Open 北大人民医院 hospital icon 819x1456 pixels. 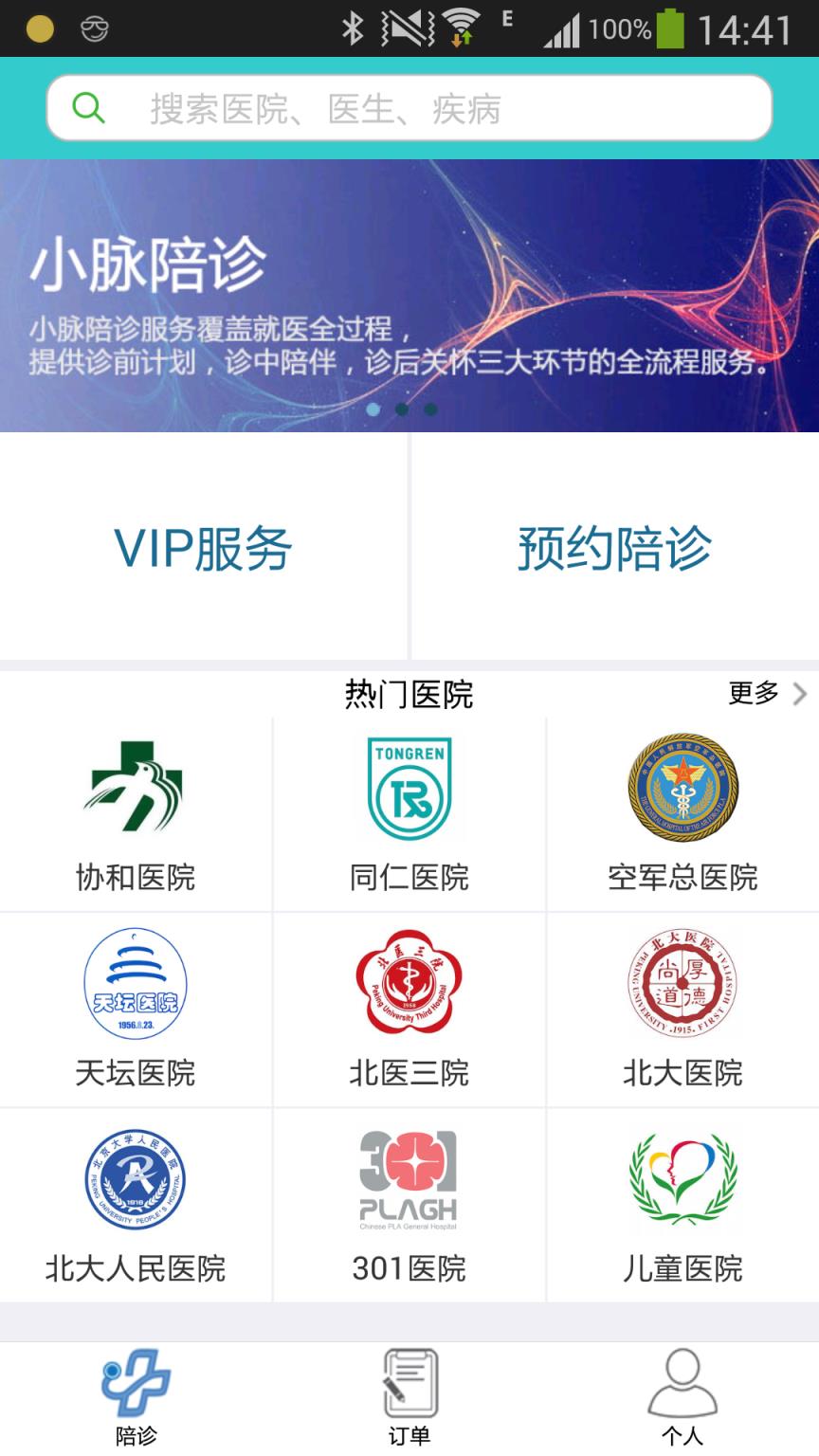(136, 1178)
